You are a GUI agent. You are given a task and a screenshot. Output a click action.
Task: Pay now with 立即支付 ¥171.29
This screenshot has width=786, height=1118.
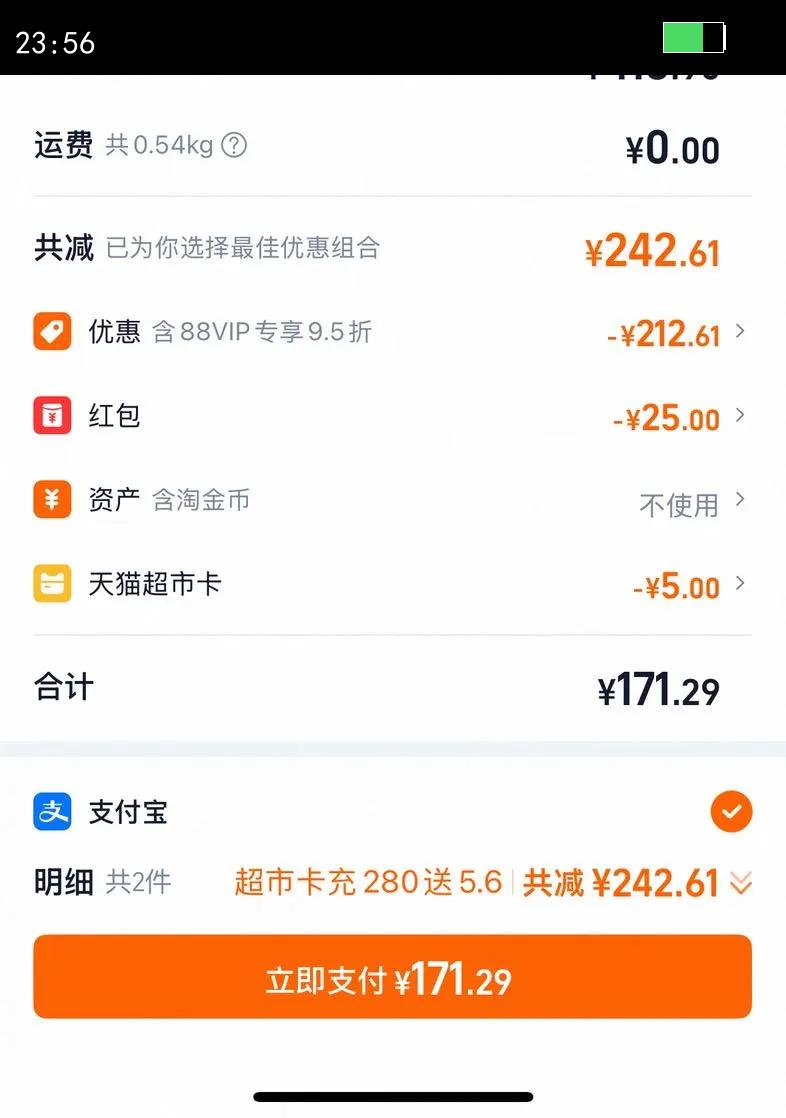pos(392,977)
